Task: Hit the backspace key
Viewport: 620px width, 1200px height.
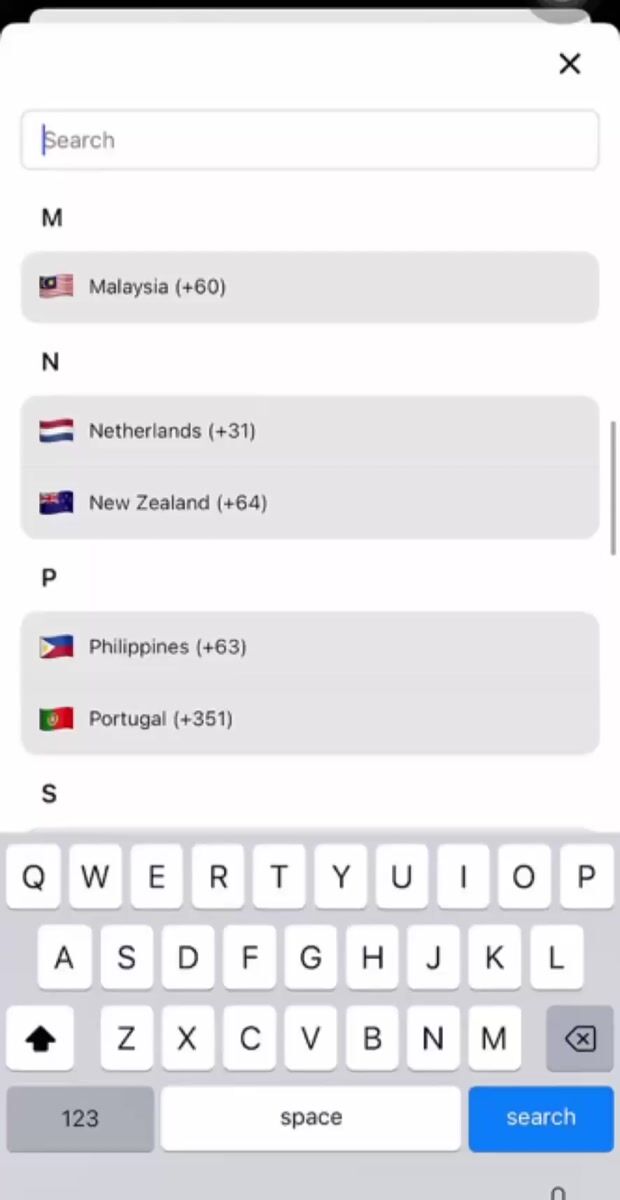Action: (x=579, y=1040)
